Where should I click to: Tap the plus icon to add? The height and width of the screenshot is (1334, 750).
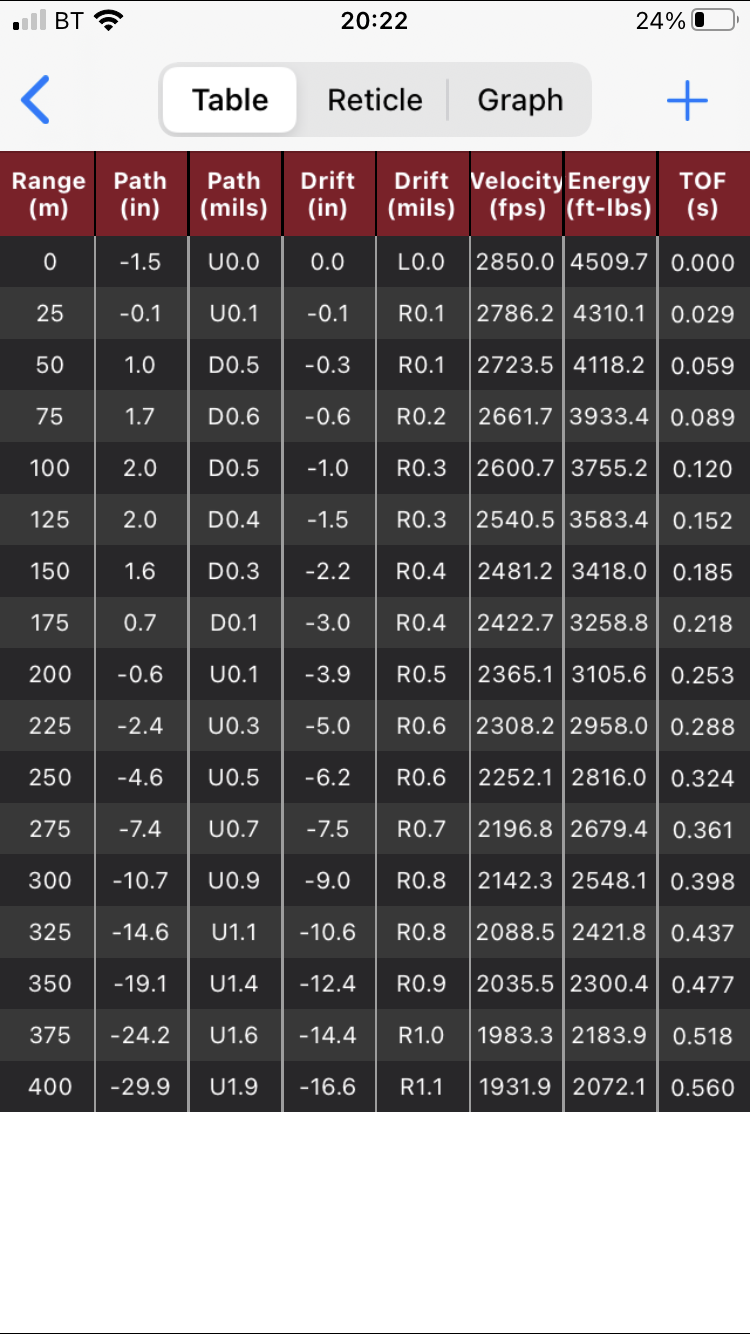pyautogui.click(x=688, y=100)
